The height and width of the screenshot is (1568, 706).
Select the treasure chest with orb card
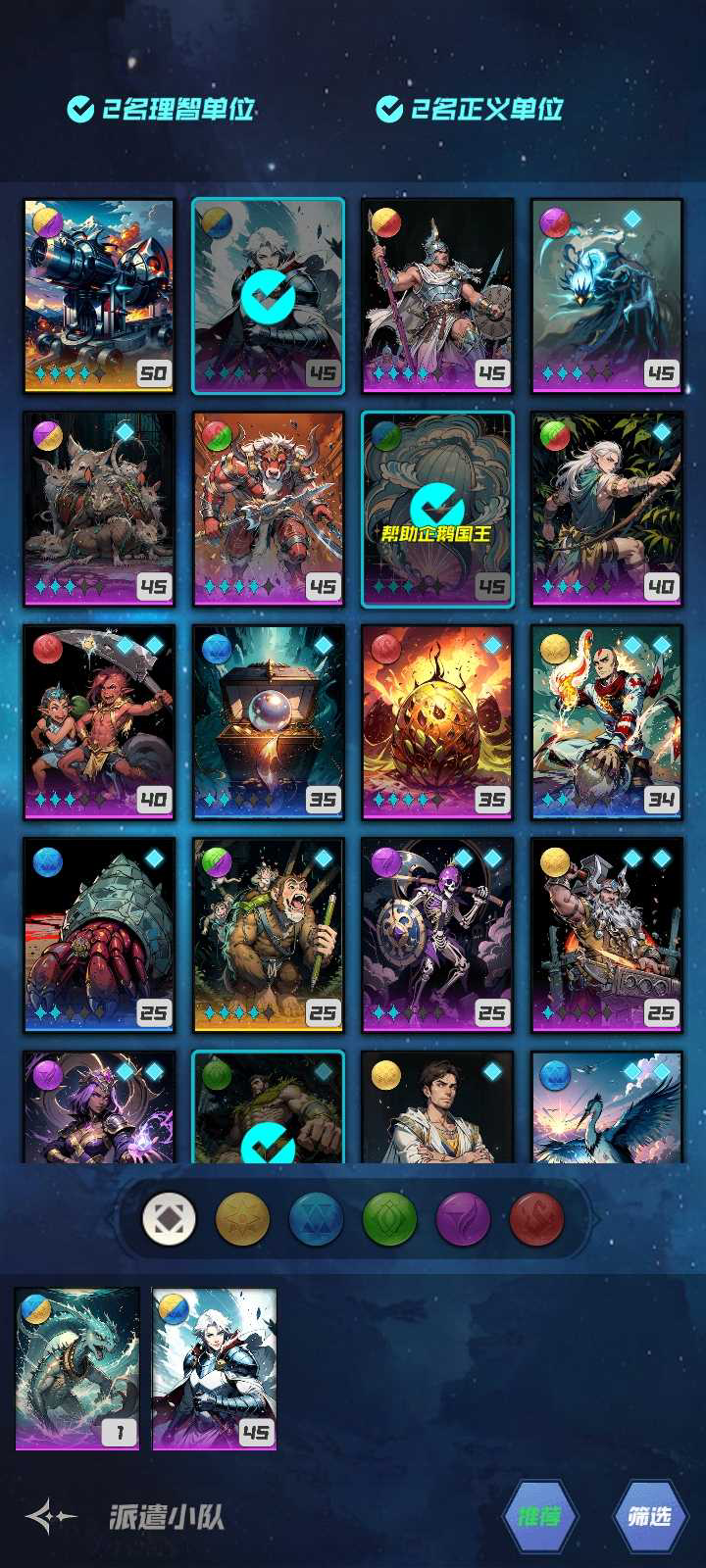[269, 722]
